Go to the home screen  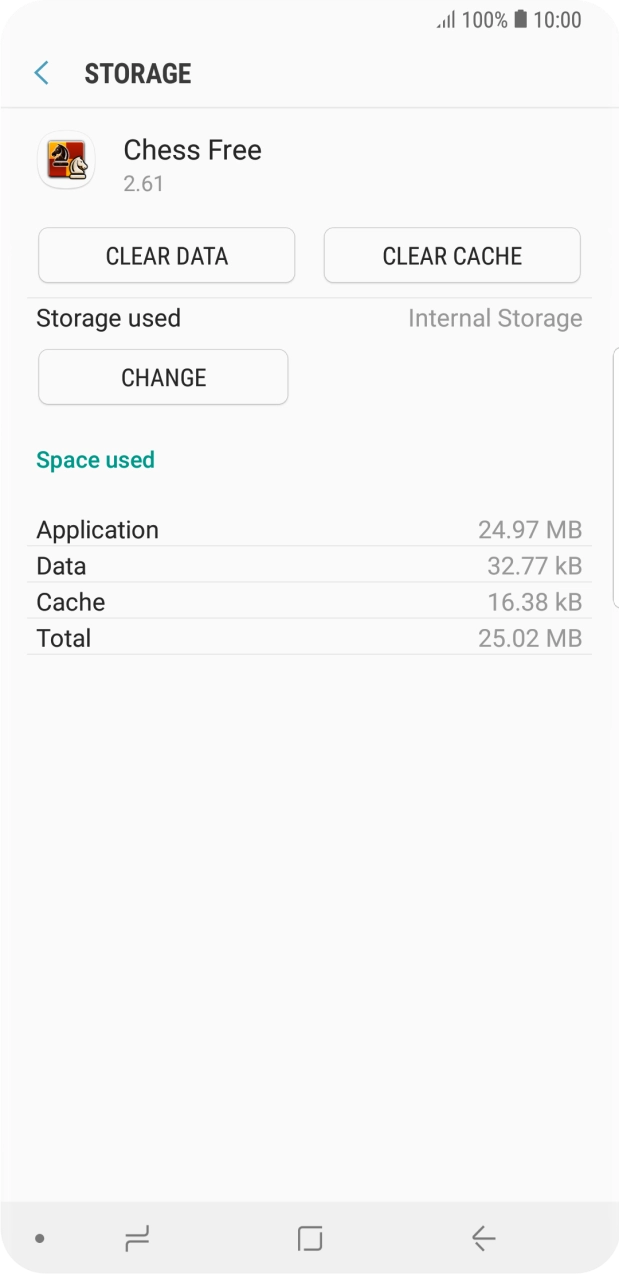coord(310,1239)
